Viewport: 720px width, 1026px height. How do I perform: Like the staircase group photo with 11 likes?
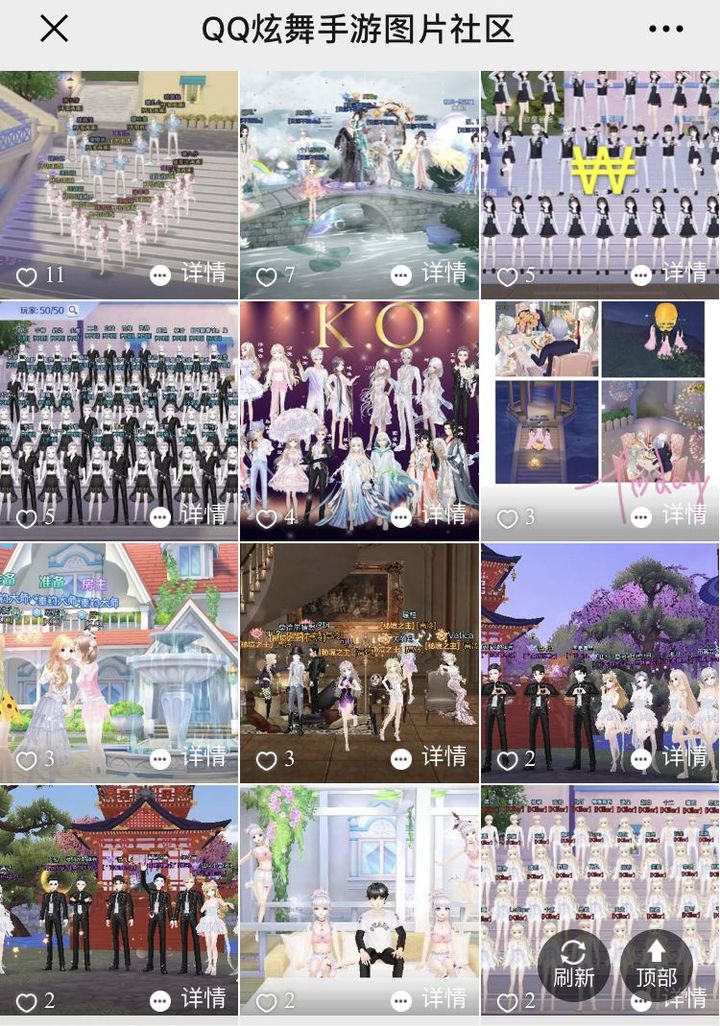point(27,276)
